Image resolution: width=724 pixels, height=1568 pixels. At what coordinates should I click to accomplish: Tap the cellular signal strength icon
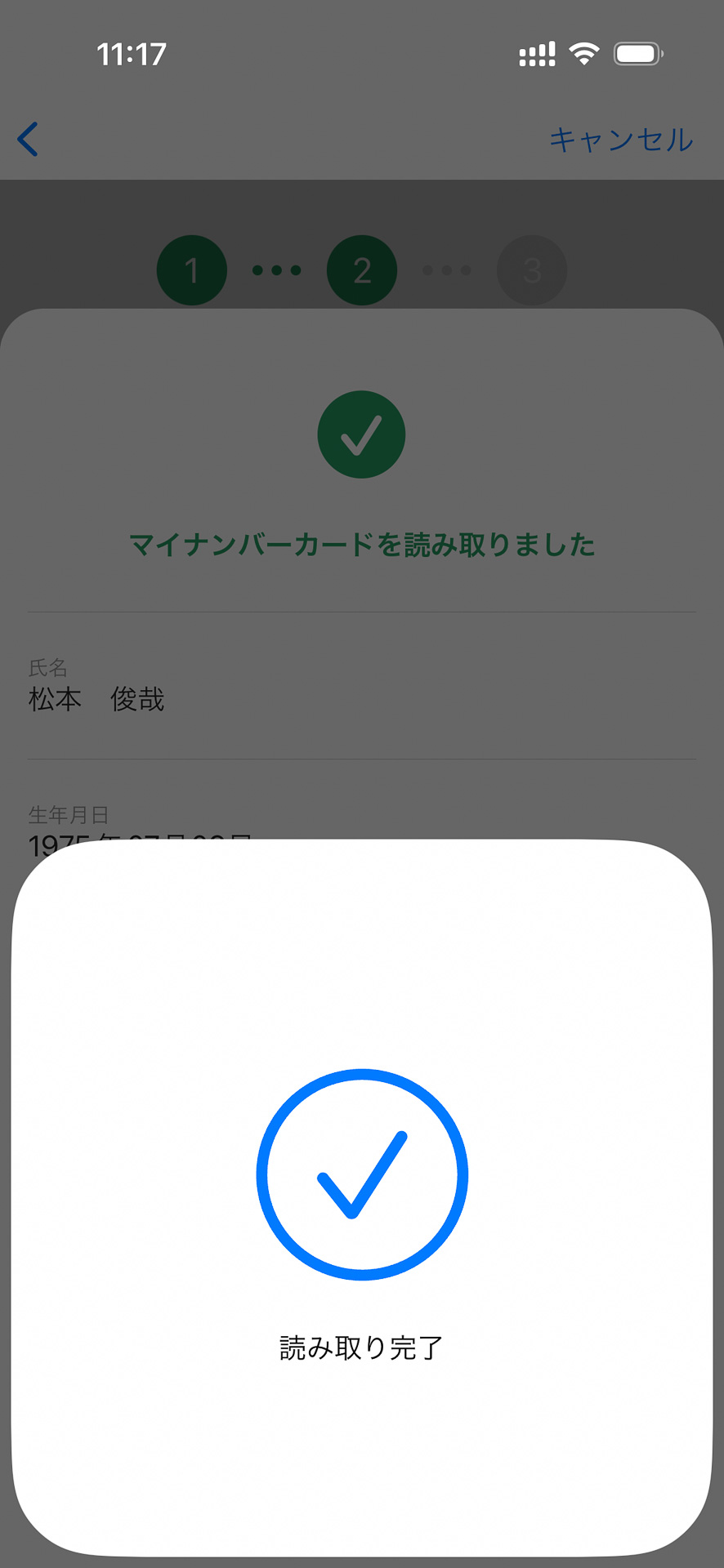[535, 53]
